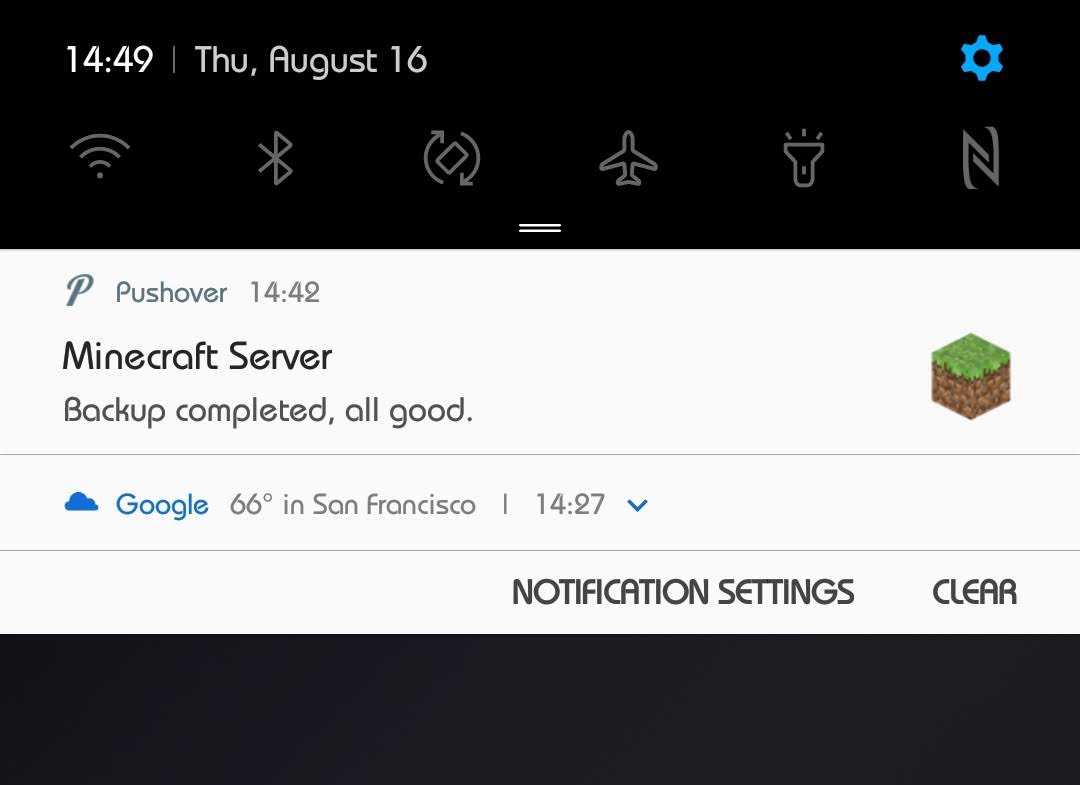This screenshot has height=785, width=1080.
Task: Open Notification Settings
Action: tap(683, 592)
